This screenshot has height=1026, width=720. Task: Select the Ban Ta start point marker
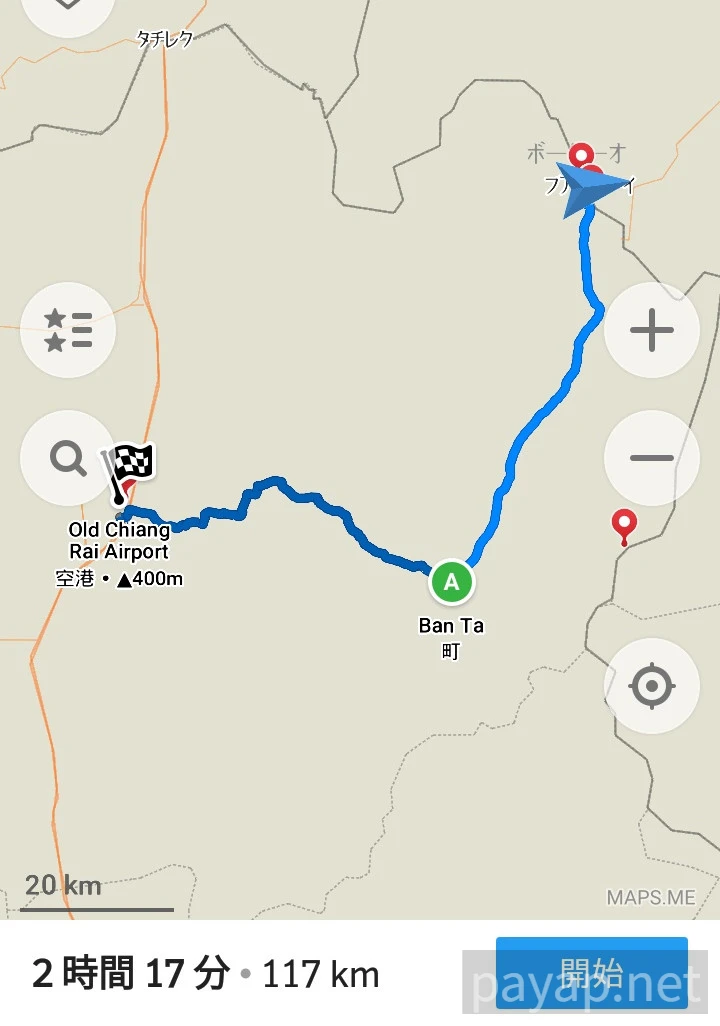452,581
